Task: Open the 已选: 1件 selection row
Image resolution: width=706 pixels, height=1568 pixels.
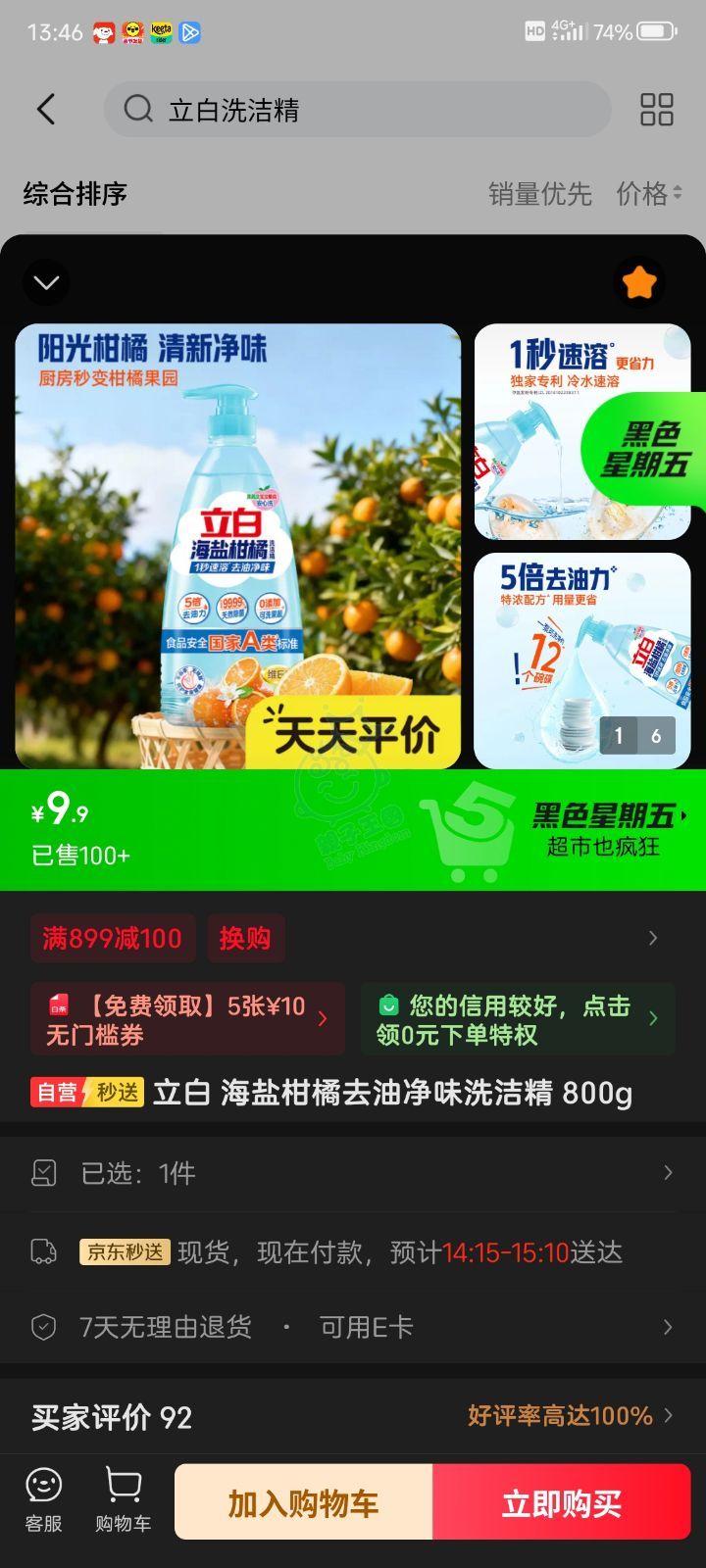Action: coord(353,1173)
